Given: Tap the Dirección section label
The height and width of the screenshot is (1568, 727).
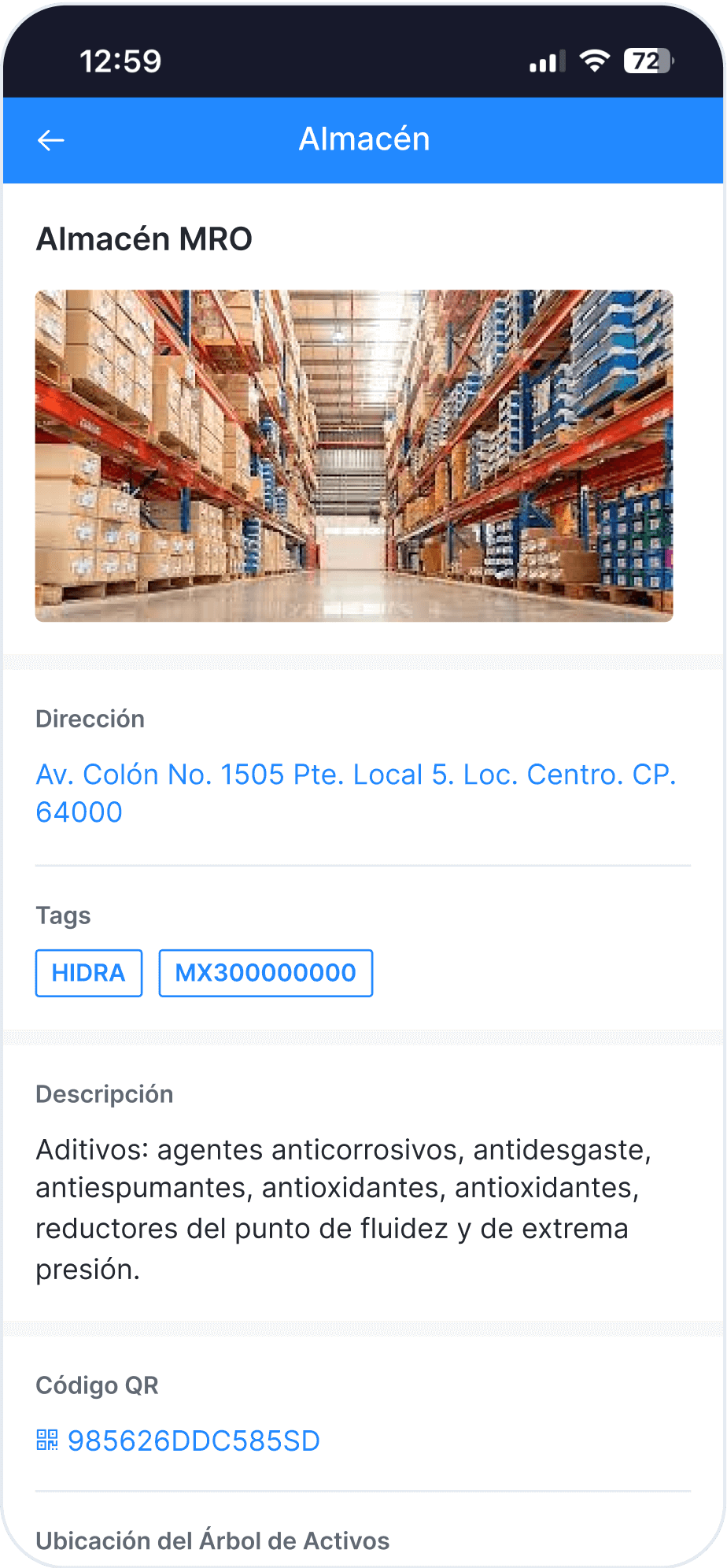Looking at the screenshot, I should click(x=90, y=718).
